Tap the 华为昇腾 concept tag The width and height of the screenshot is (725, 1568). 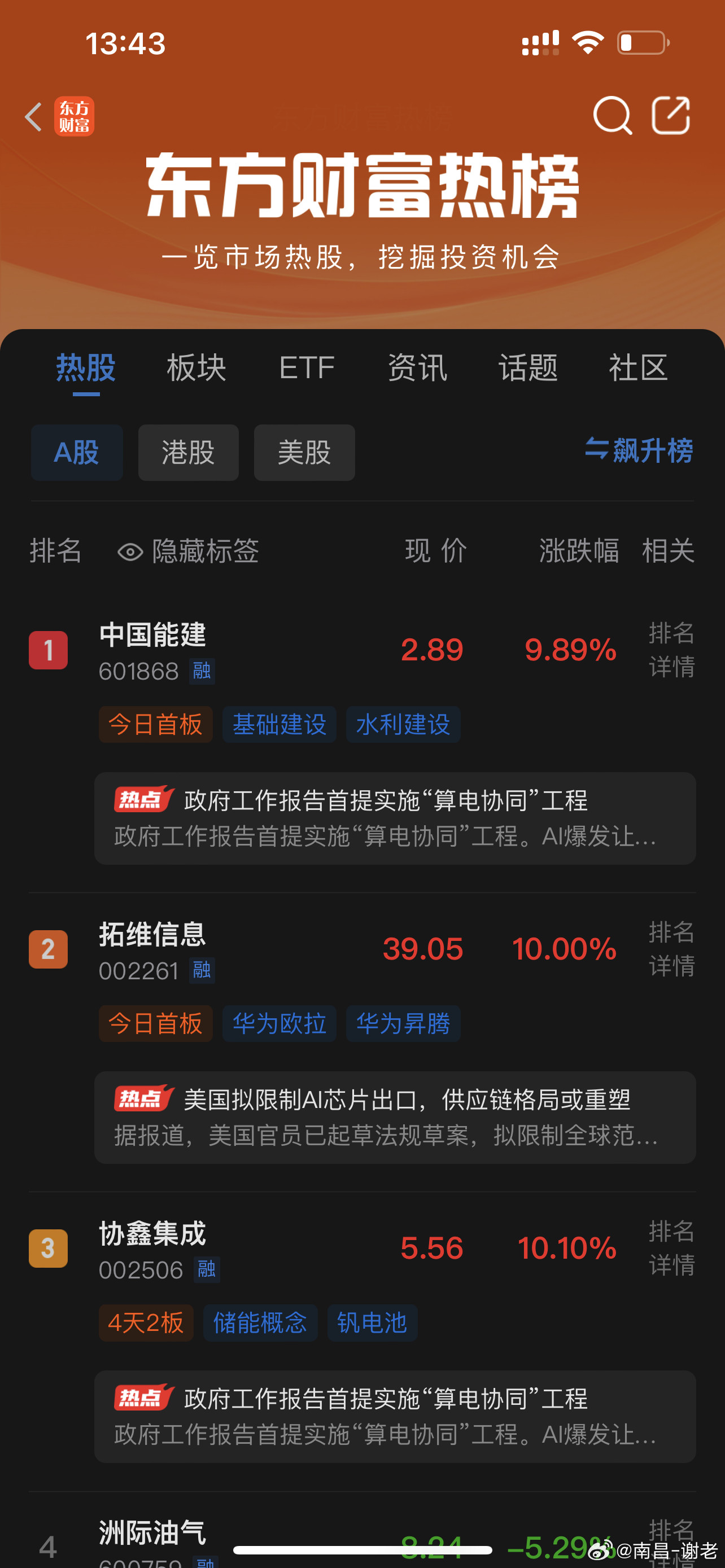pos(403,1024)
